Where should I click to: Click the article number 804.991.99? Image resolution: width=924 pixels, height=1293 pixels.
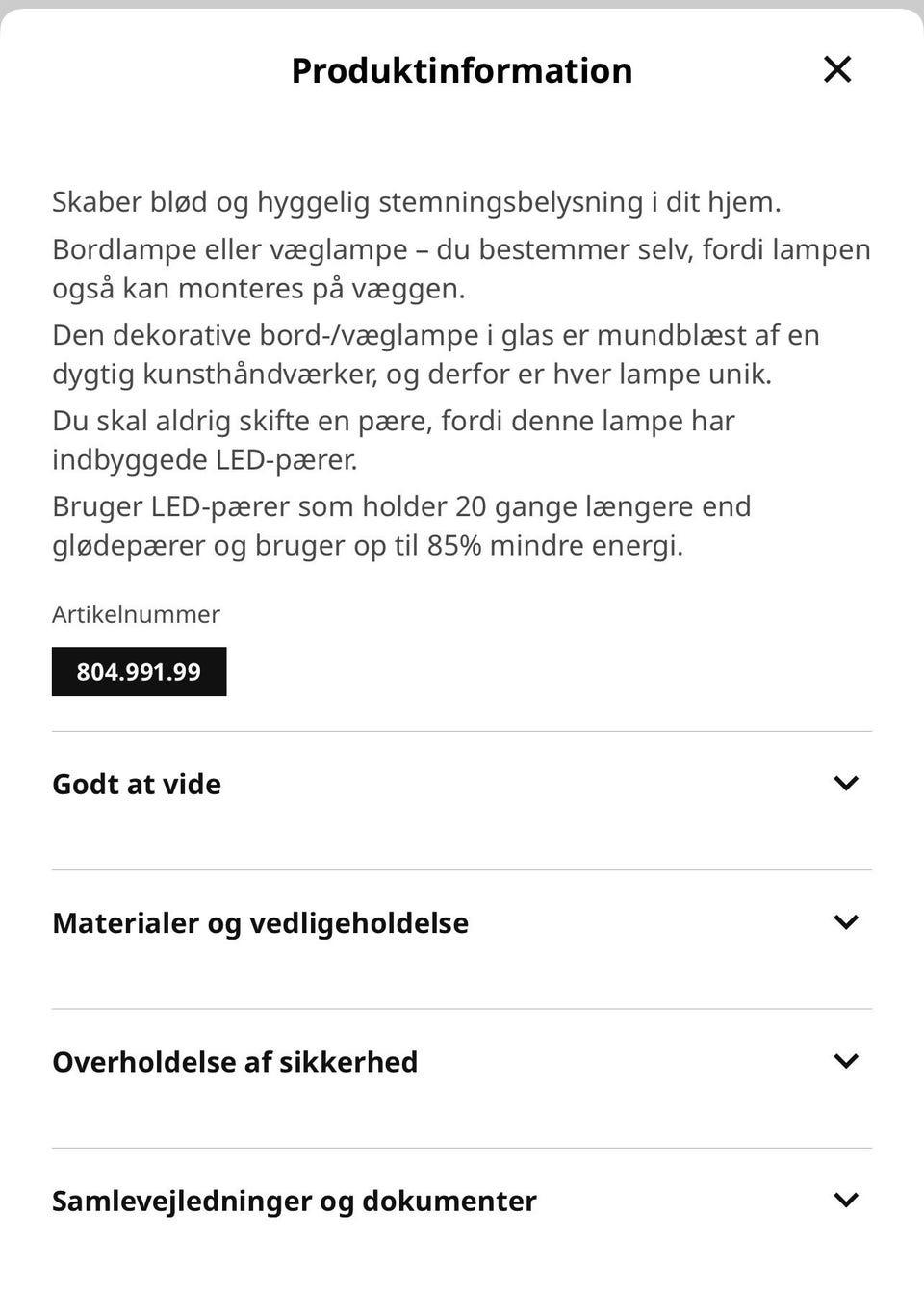tap(139, 672)
